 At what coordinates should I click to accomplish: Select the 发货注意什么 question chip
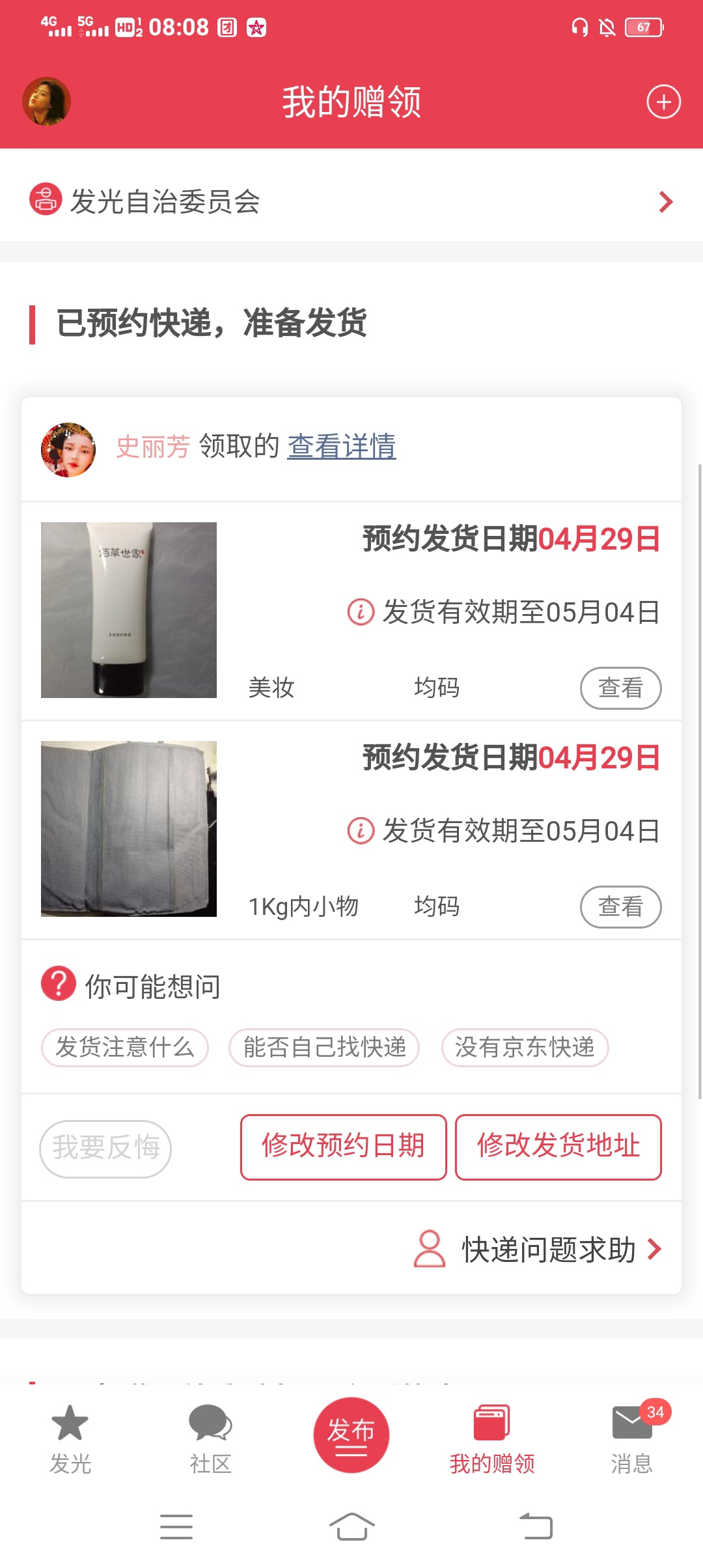coord(125,1047)
